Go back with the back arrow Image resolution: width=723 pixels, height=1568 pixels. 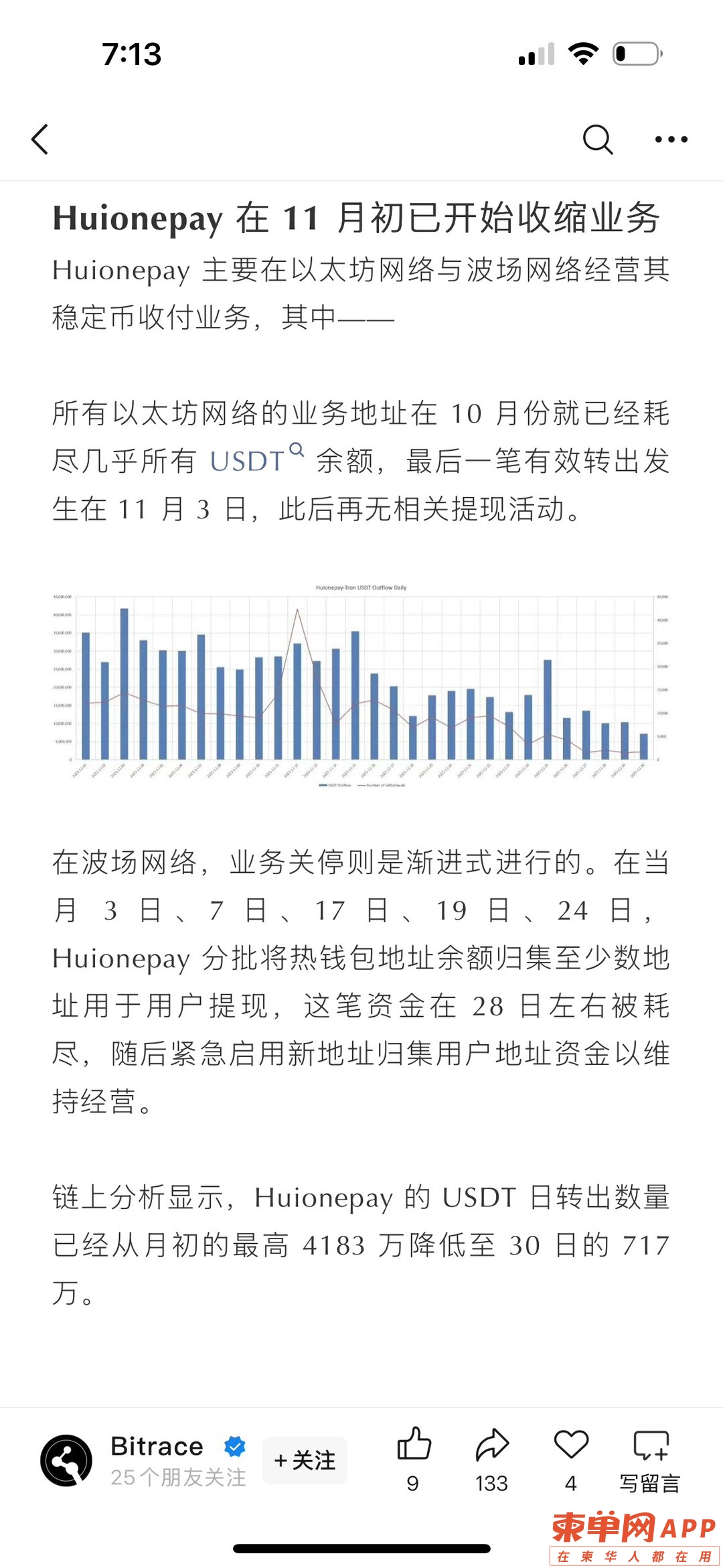click(40, 139)
